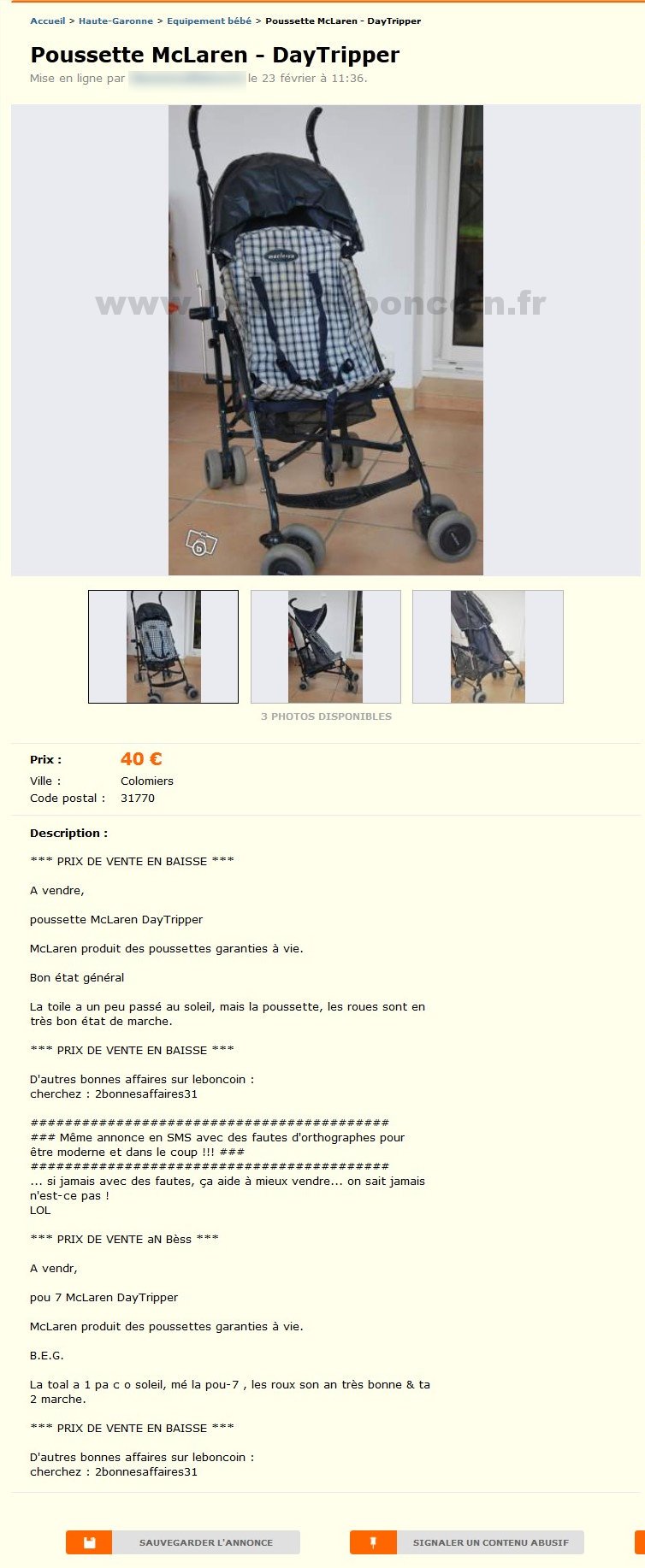645x1568 pixels.
Task: Open the Equipement bébé category link
Action: pos(209,21)
